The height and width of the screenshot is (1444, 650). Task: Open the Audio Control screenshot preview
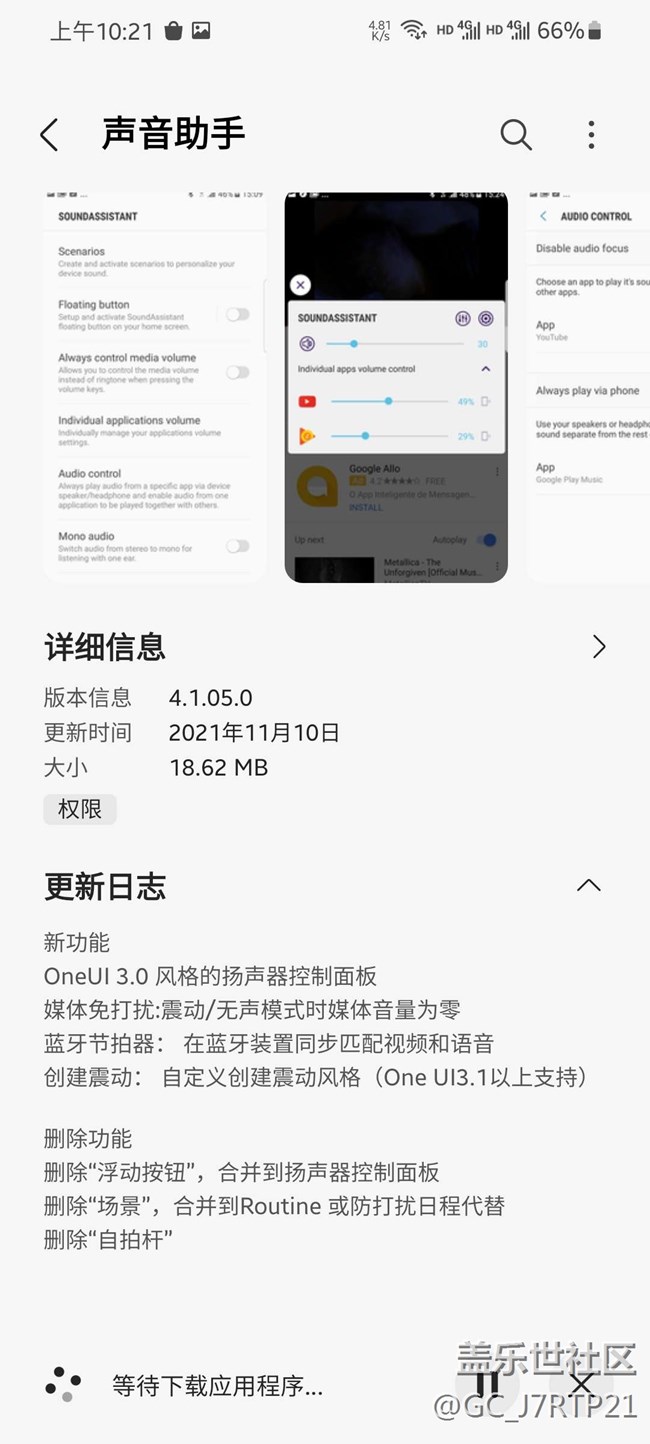point(590,386)
